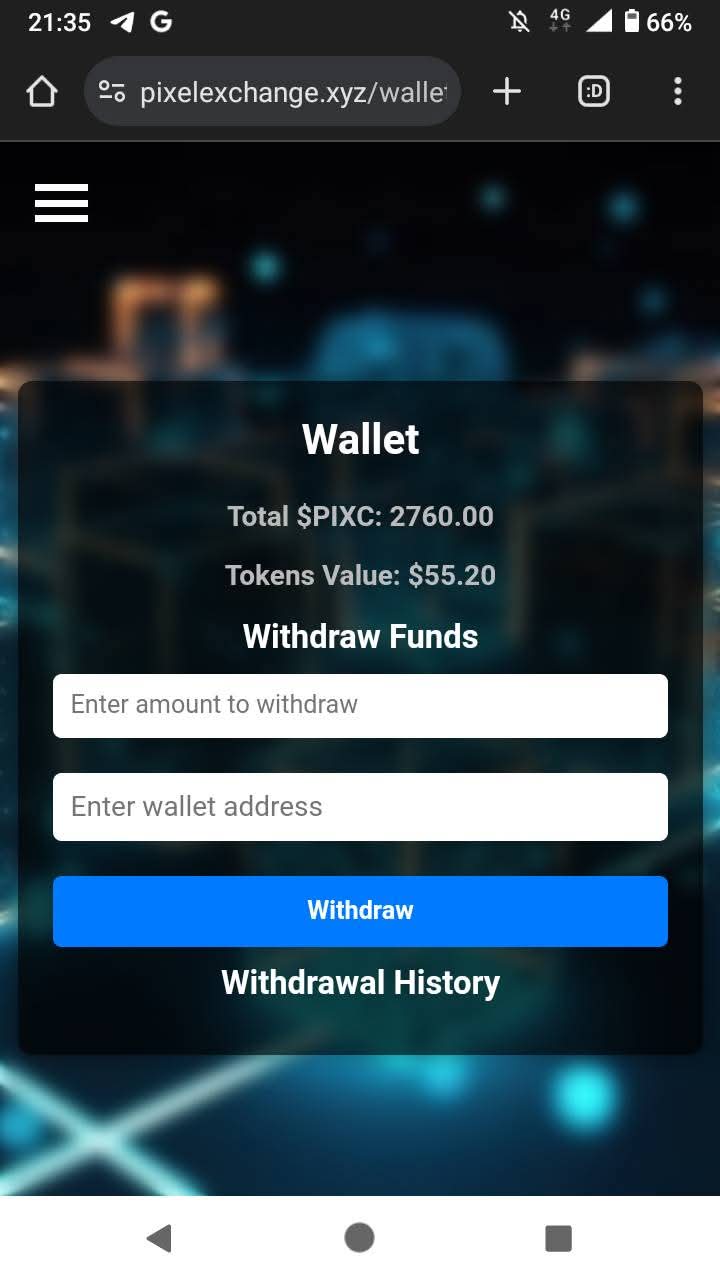Open the browser overflow menu
Image resolution: width=720 pixels, height=1280 pixels.
click(677, 92)
